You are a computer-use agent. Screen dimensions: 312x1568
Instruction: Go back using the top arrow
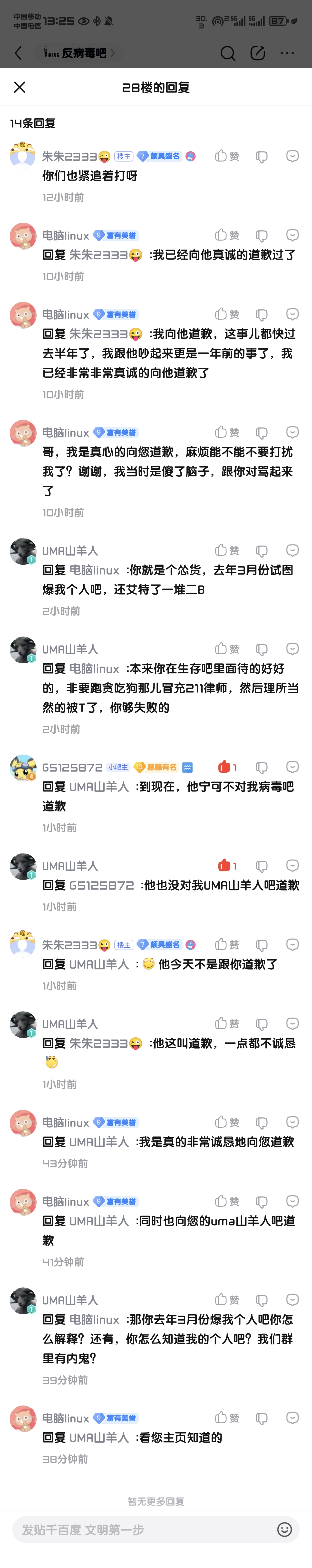(18, 54)
